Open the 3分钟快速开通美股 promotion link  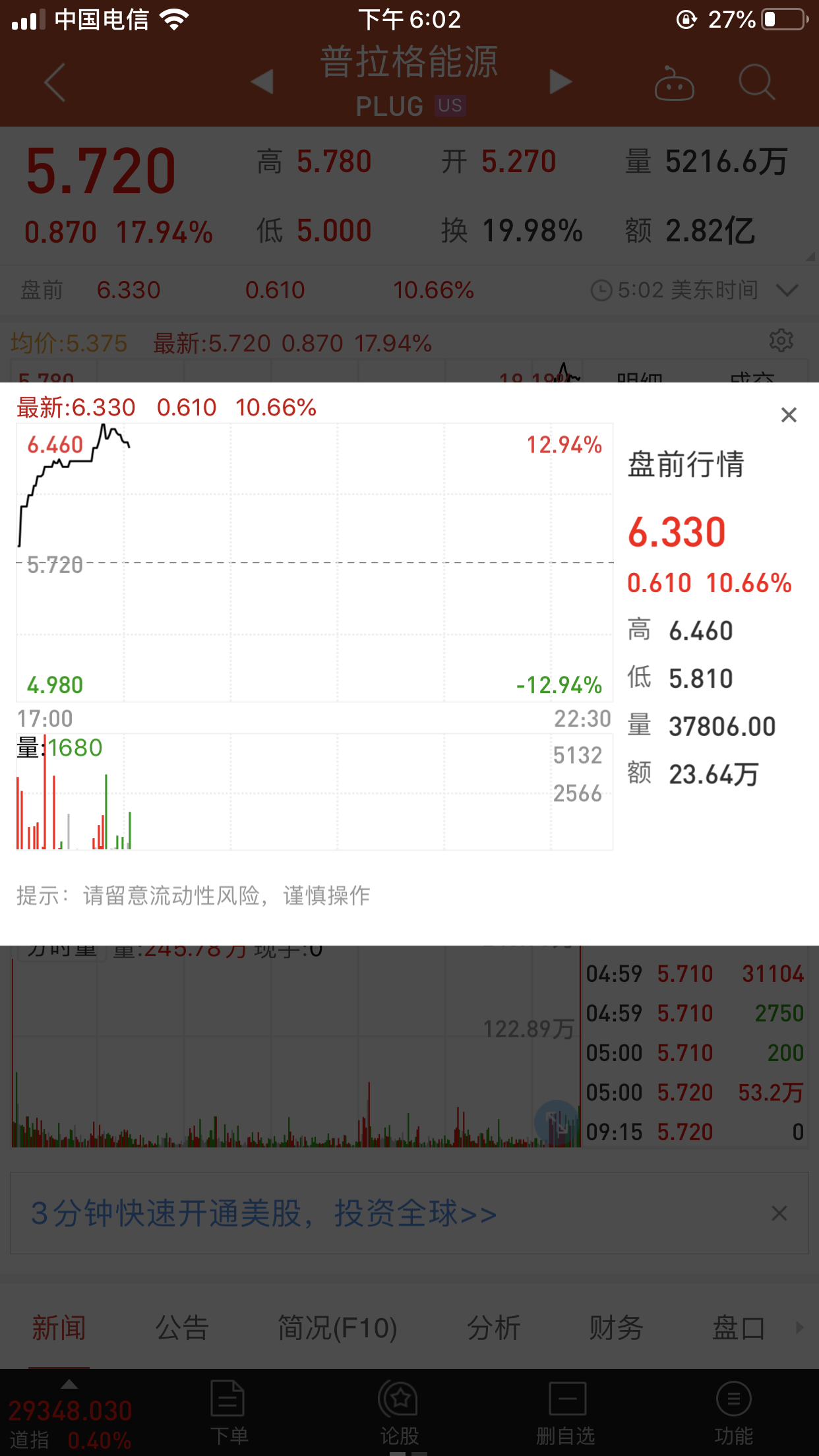coord(264,1213)
